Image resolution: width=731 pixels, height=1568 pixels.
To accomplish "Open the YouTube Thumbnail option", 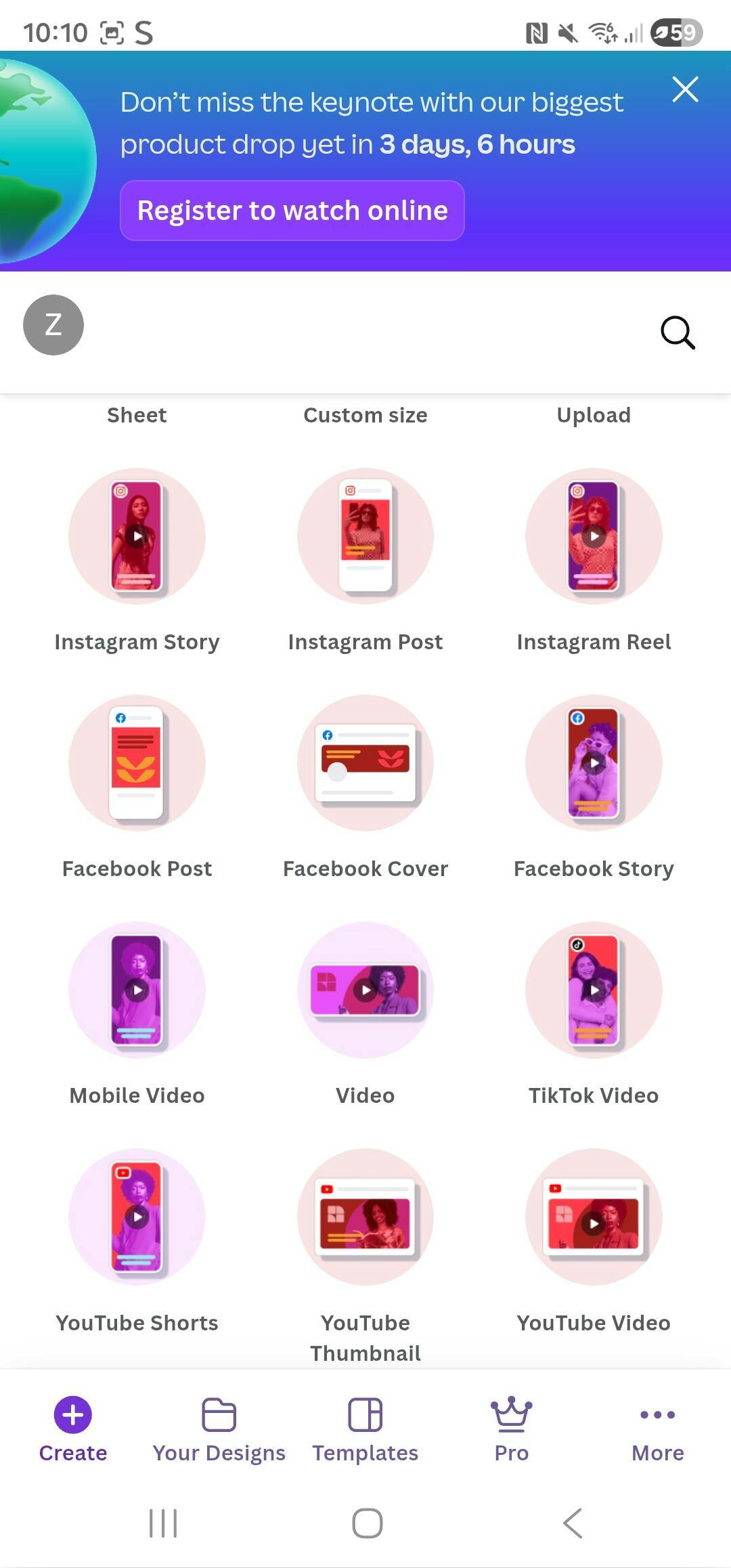I will point(365,1217).
